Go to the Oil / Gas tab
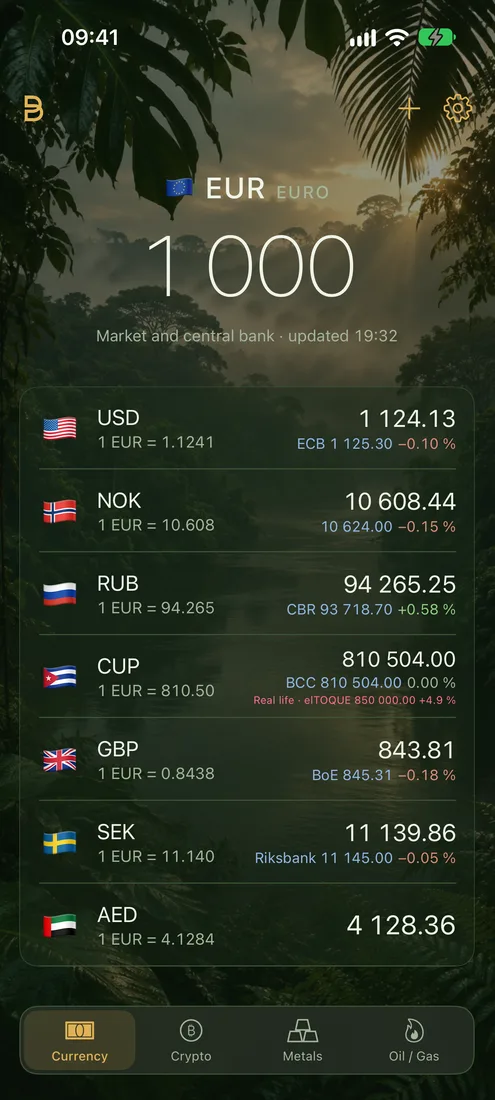This screenshot has width=495, height=1100. click(414, 1041)
